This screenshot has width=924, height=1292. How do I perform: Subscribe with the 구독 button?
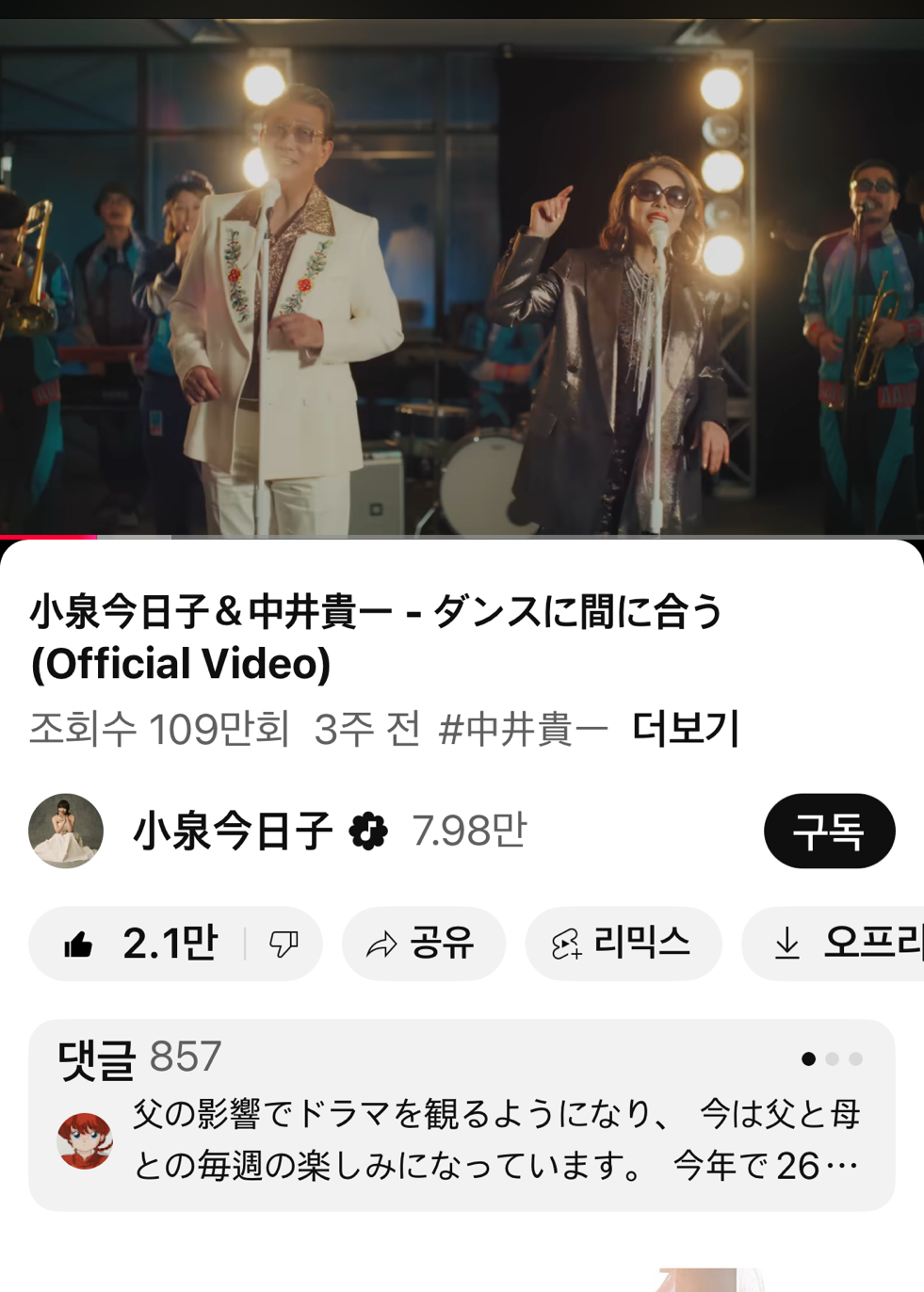(829, 831)
